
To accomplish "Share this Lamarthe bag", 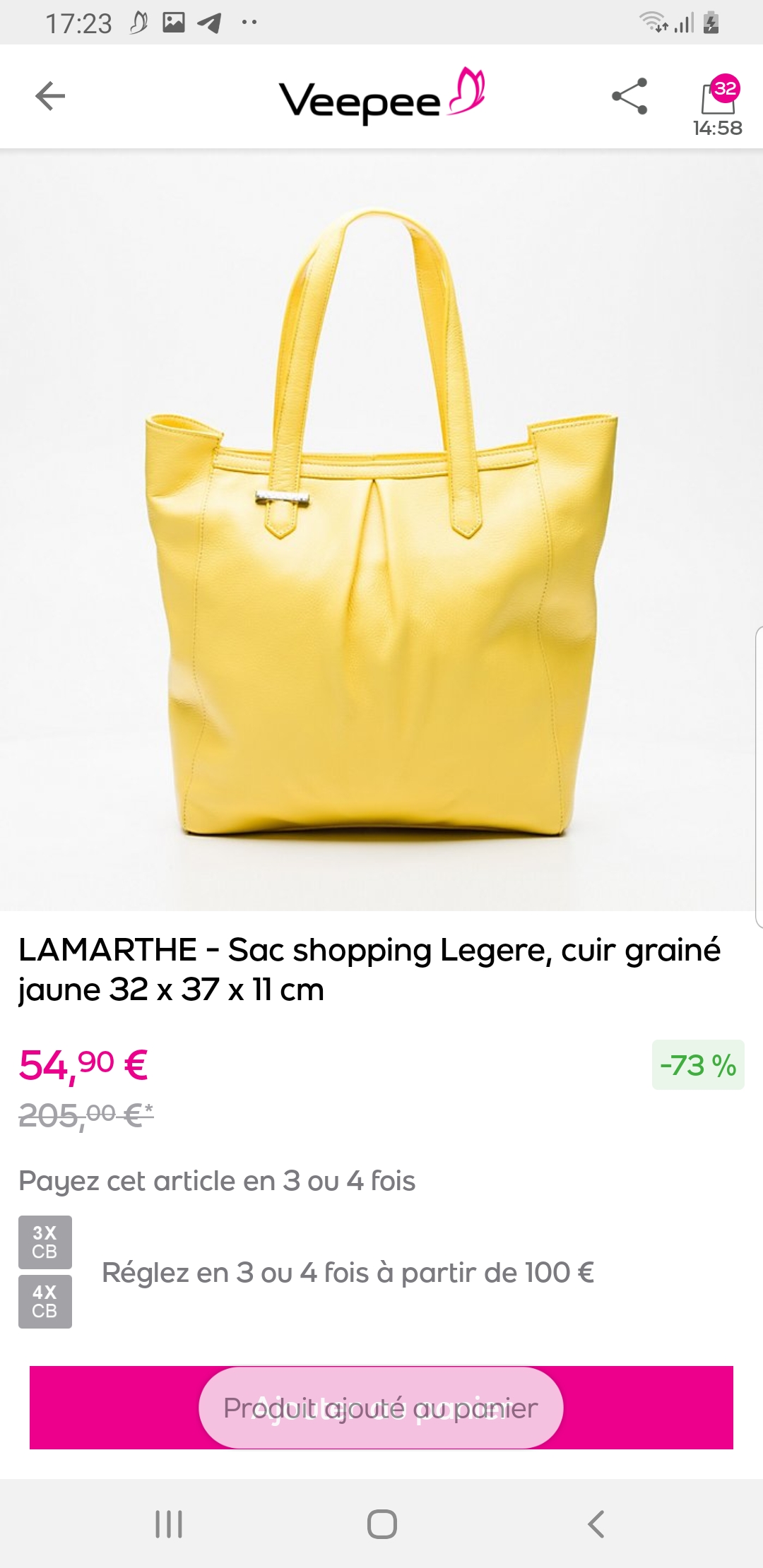I will (x=629, y=96).
